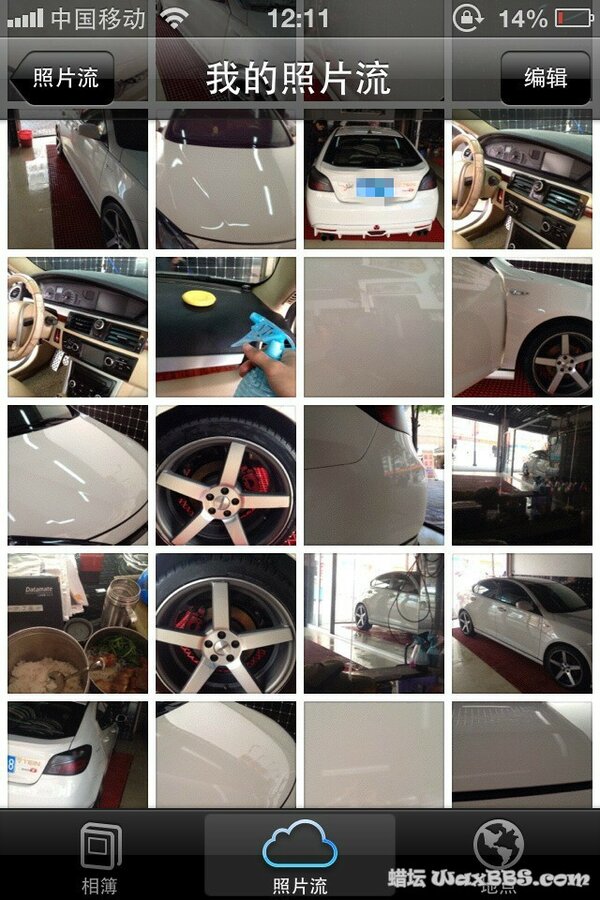The width and height of the screenshot is (600, 900).
Task: Open the photo of the car being hosed
Action: [x=374, y=623]
